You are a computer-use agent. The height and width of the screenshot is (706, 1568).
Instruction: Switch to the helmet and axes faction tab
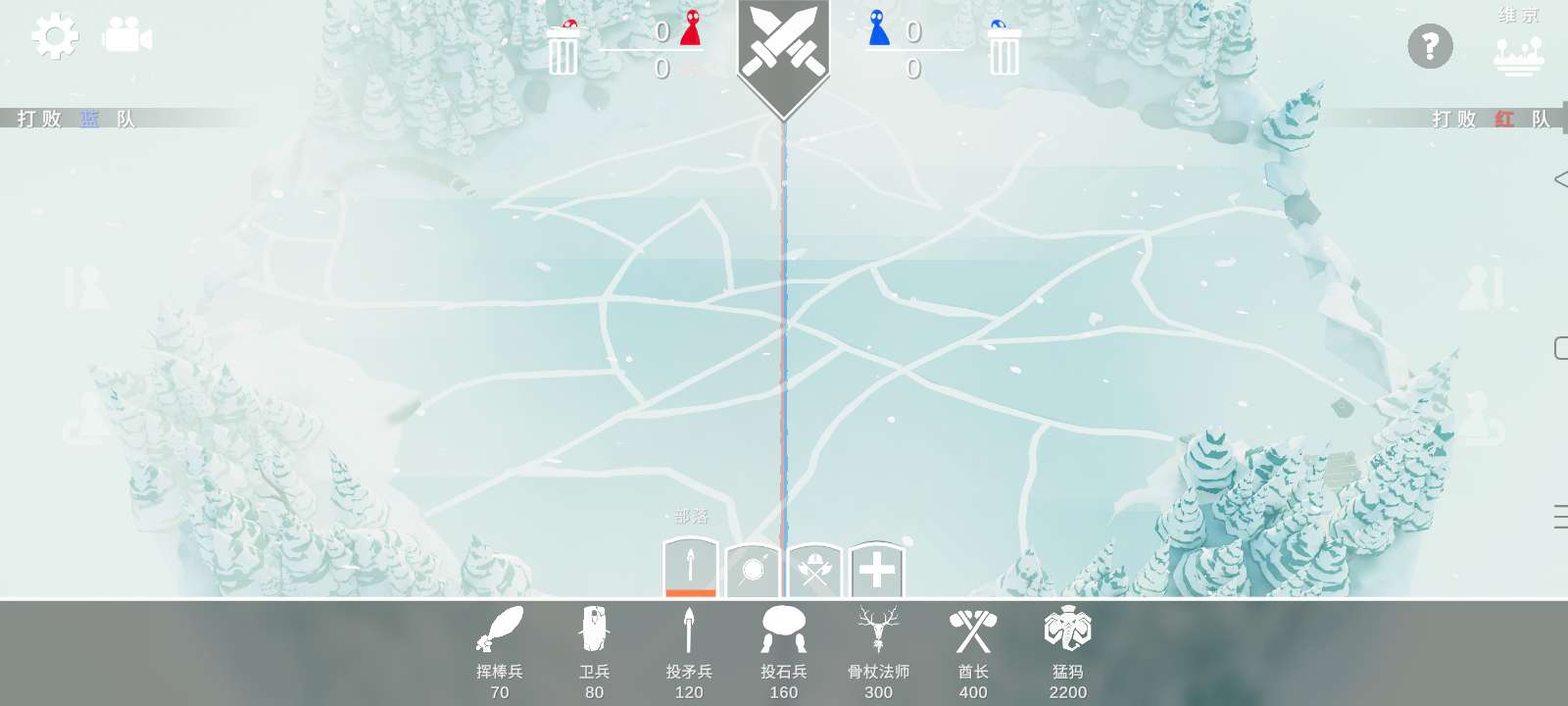click(814, 571)
